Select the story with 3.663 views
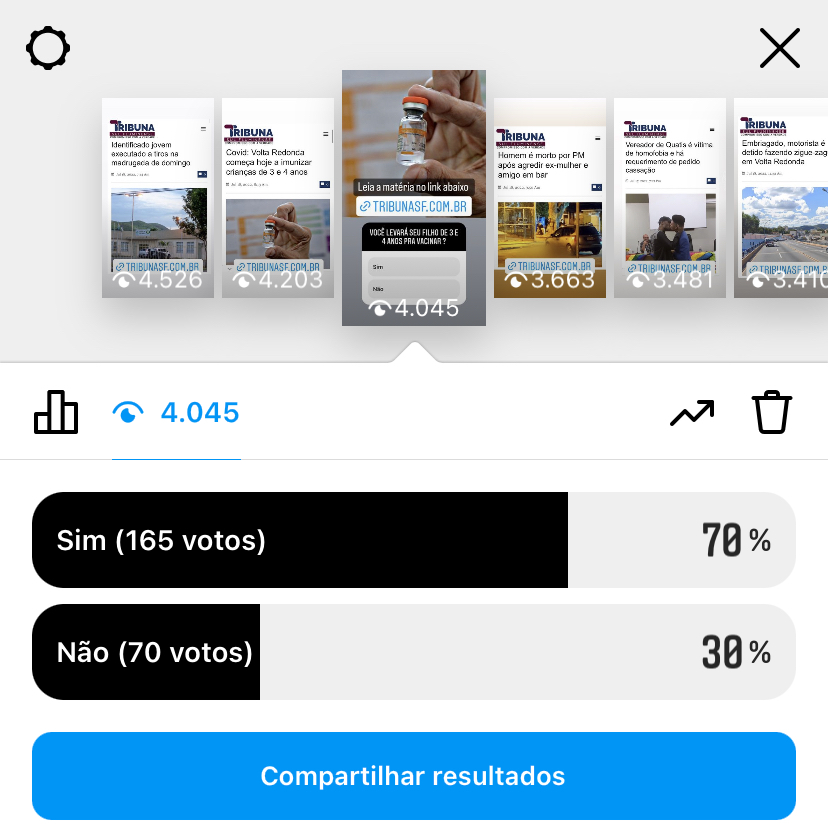This screenshot has height=824, width=828. click(550, 197)
